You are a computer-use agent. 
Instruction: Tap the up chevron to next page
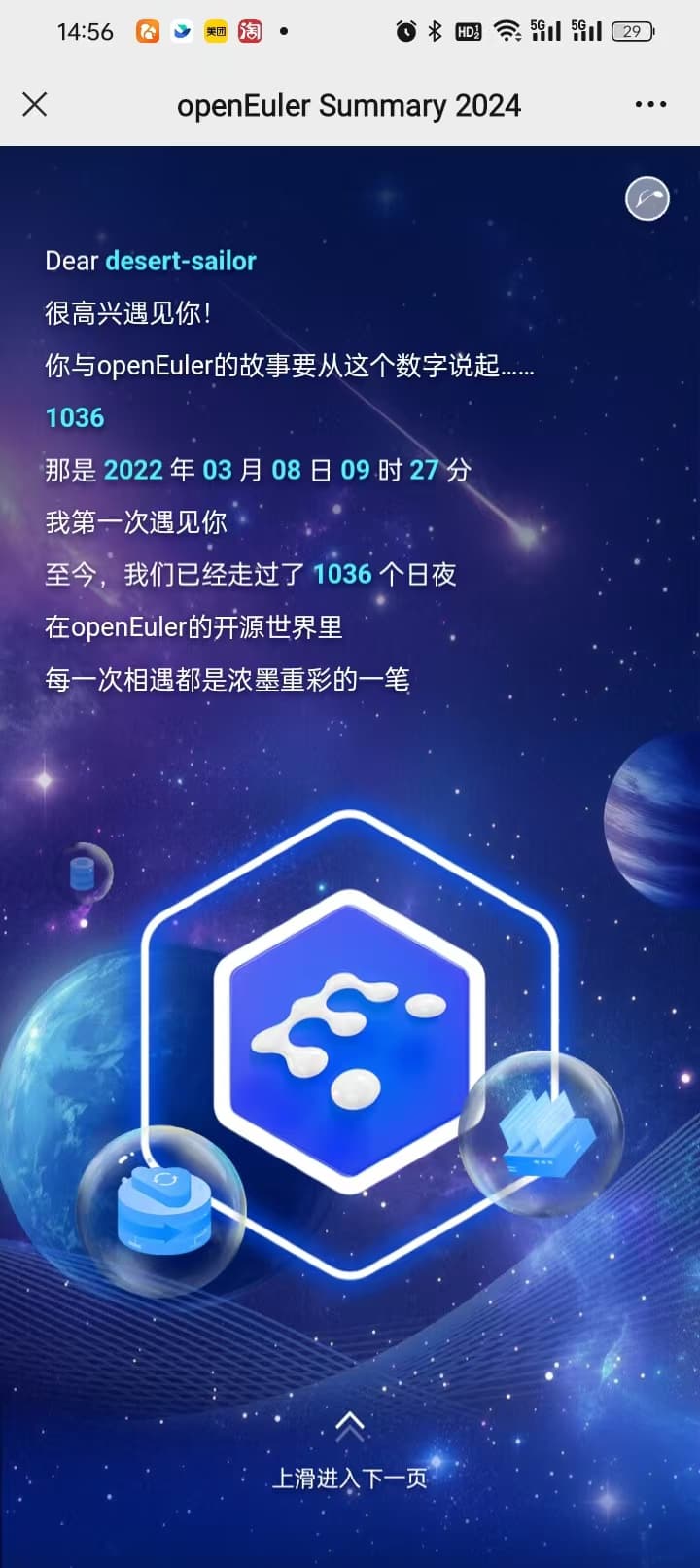pos(349,1426)
